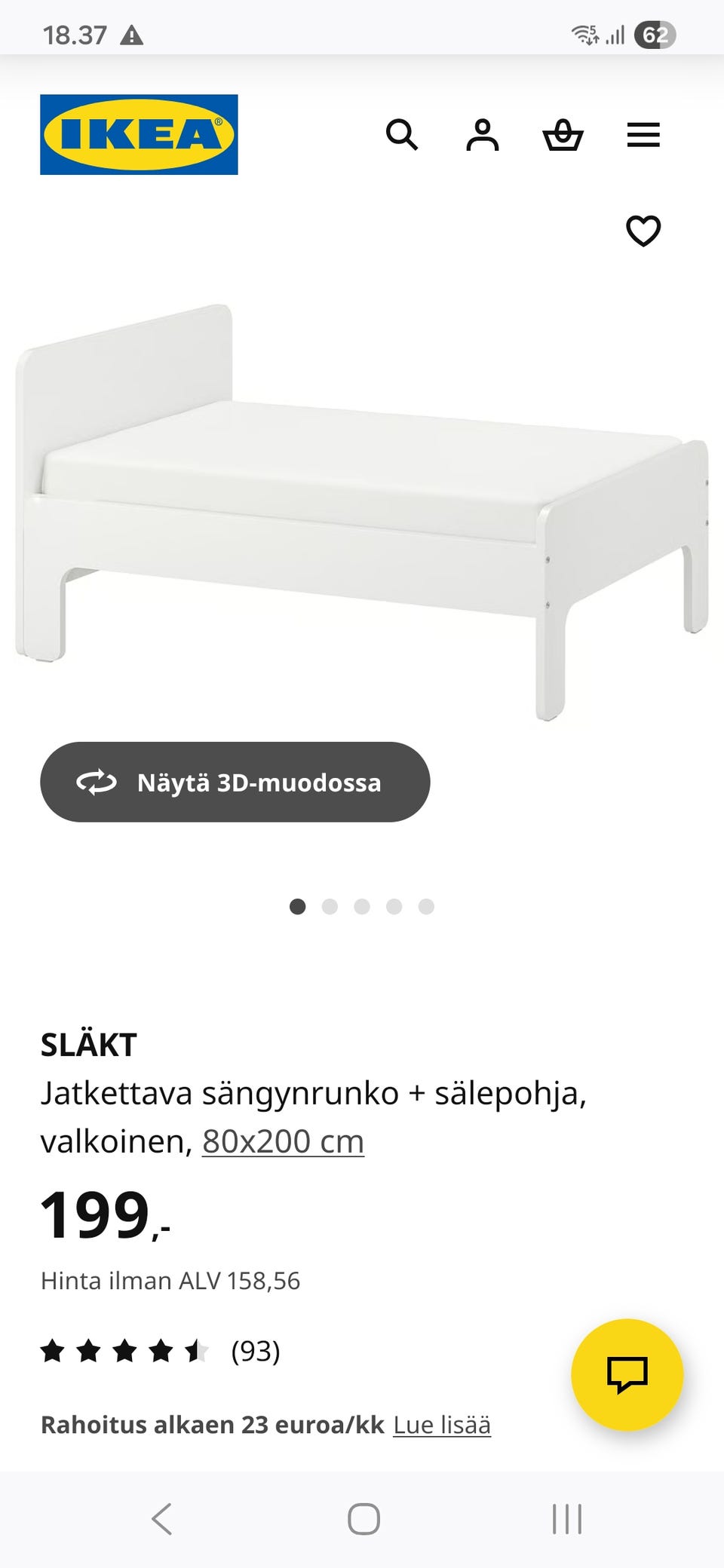View the shopping basket

(x=563, y=136)
